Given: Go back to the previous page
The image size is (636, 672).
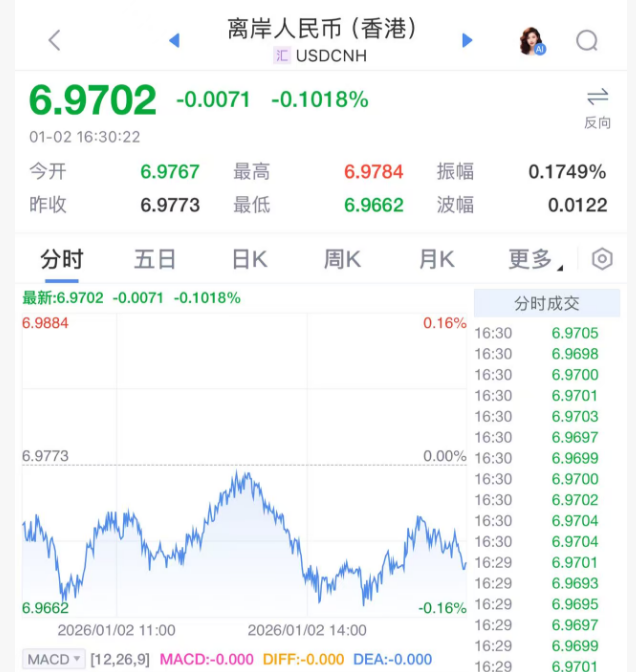Looking at the screenshot, I should click(55, 40).
